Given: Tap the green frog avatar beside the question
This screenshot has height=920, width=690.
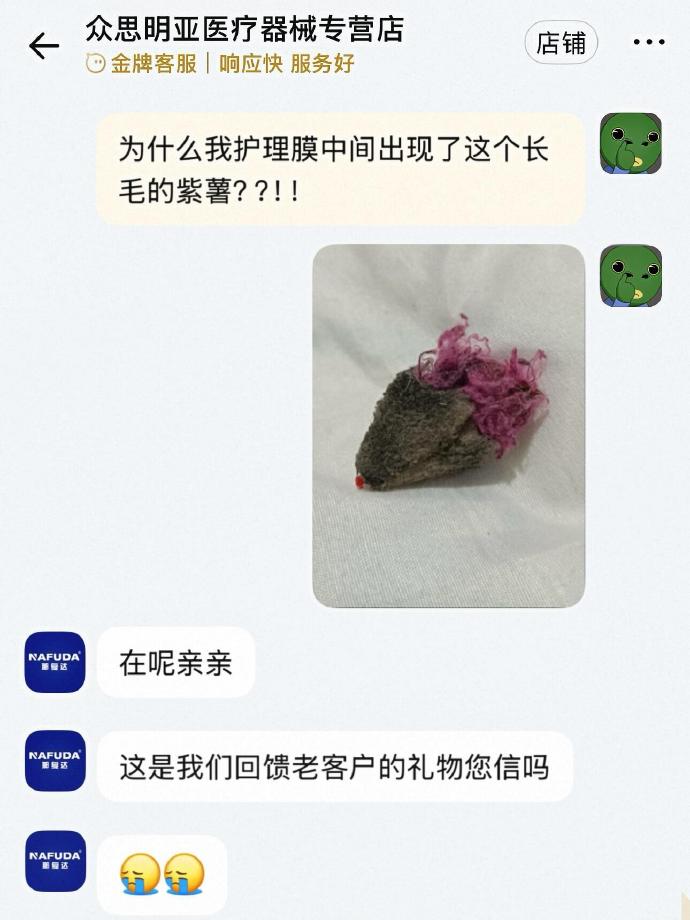Looking at the screenshot, I should (630, 144).
